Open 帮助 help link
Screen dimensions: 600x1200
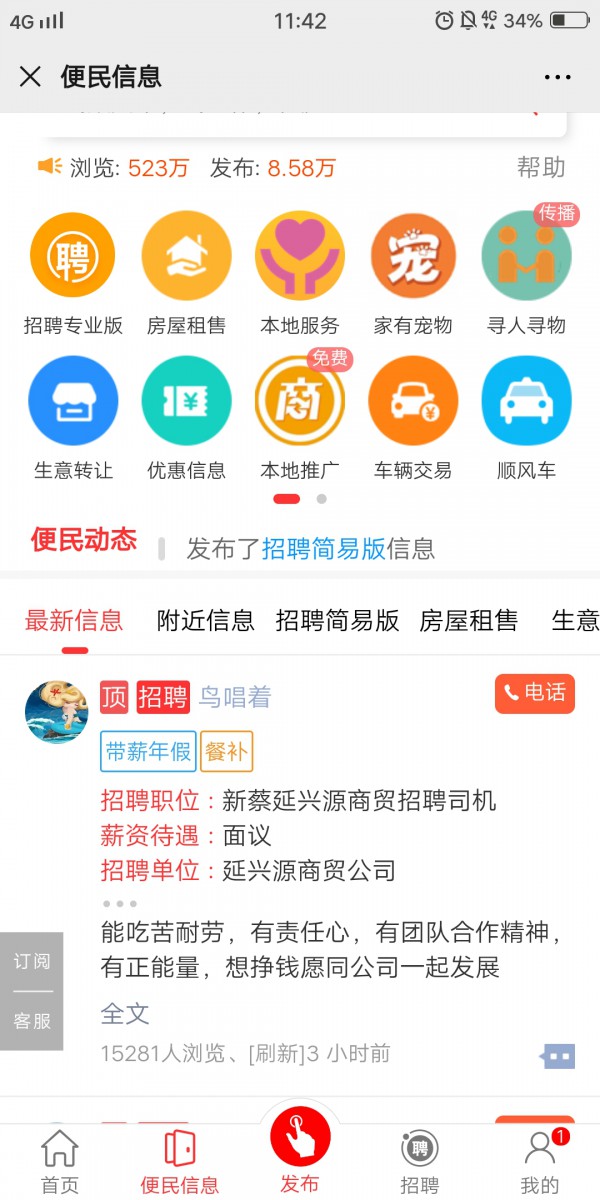[541, 167]
